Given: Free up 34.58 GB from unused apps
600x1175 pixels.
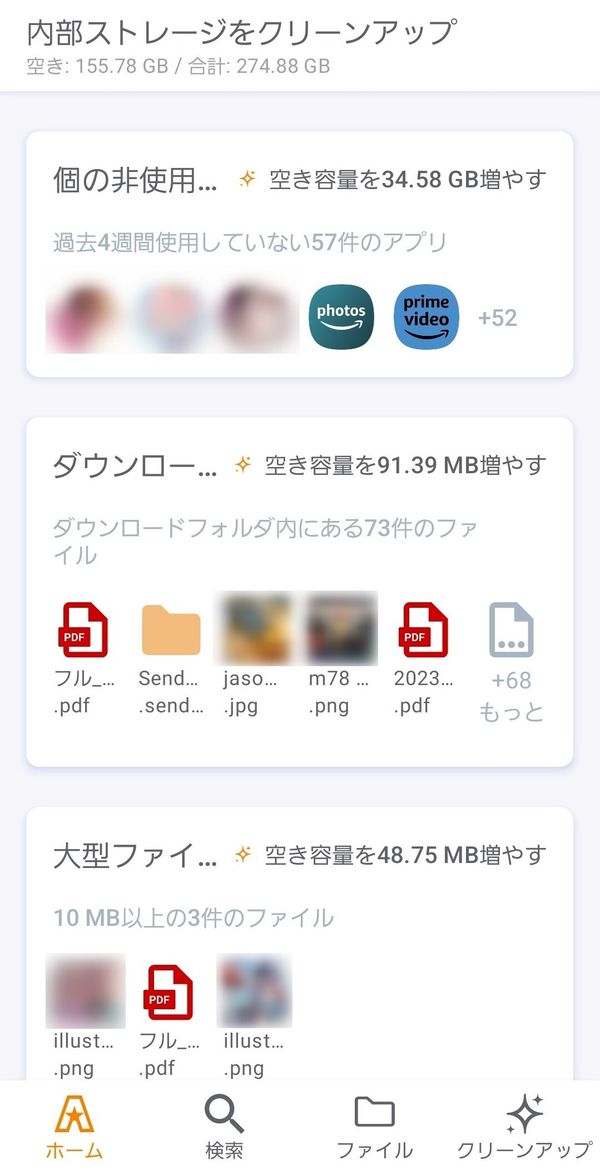Looking at the screenshot, I should 393,180.
